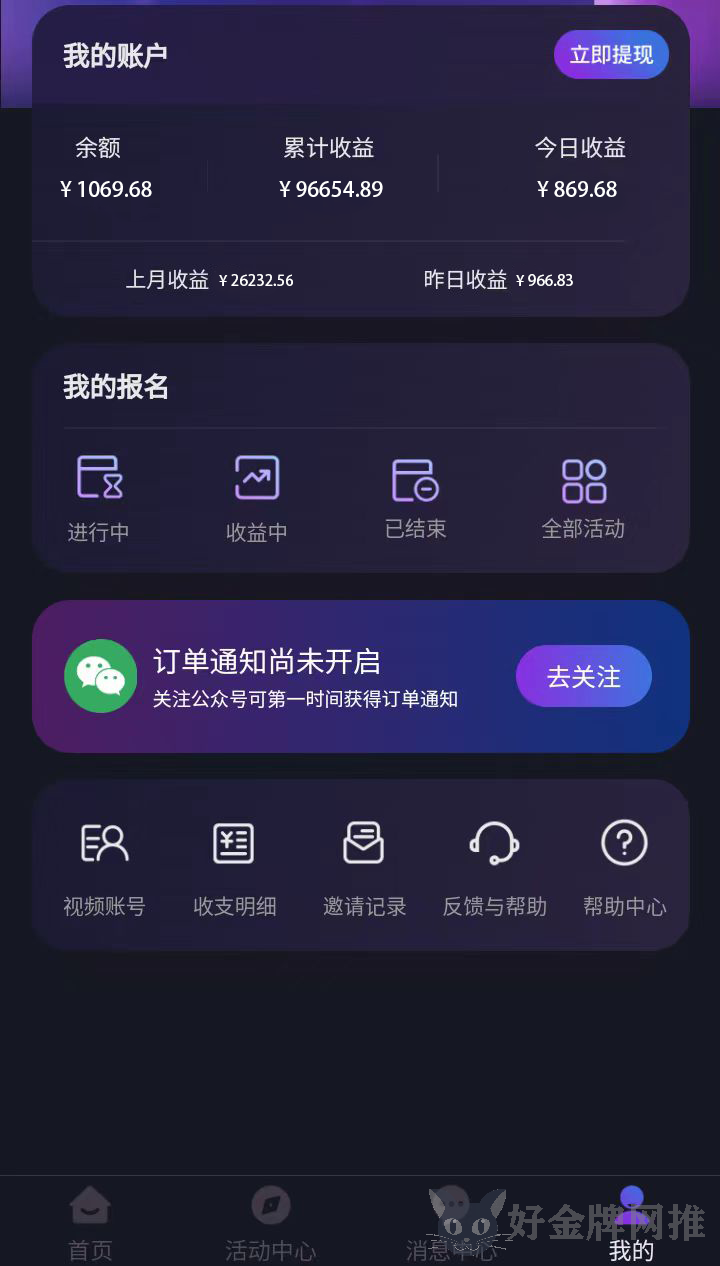Switch to the 活动中心 tab

tap(270, 1223)
